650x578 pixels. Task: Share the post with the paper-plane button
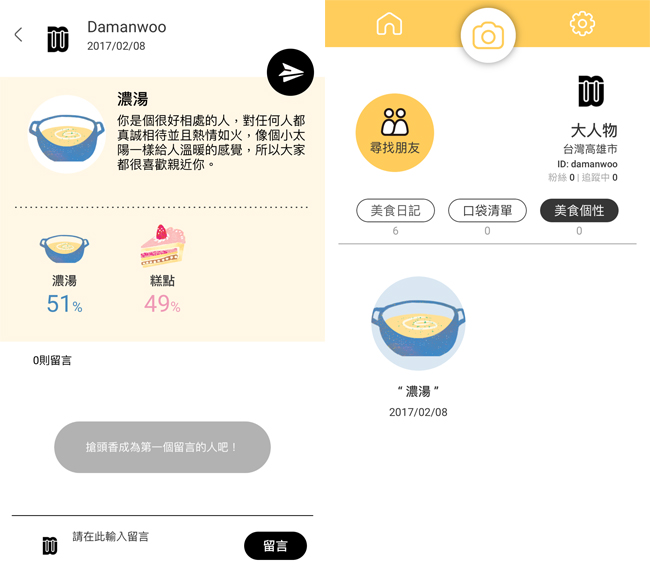coord(290,72)
